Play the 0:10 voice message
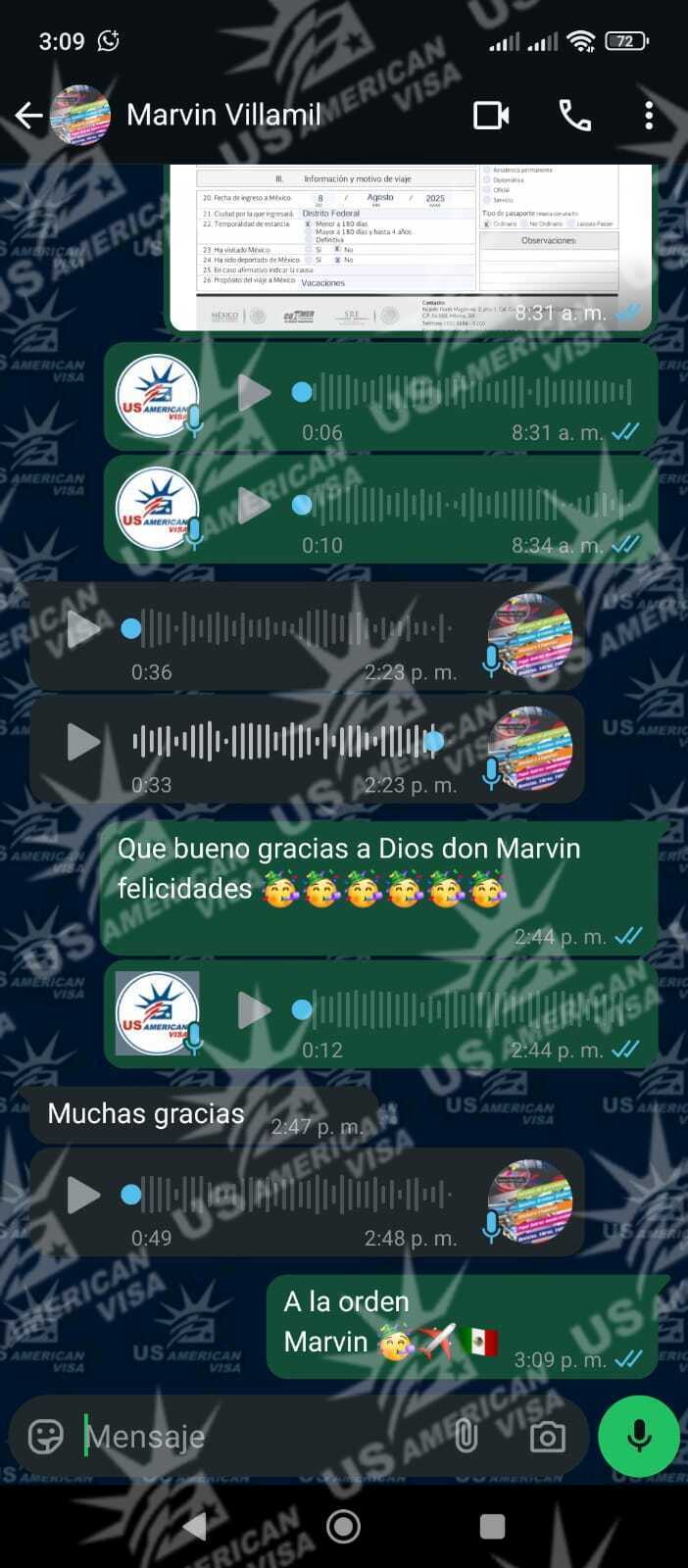The width and height of the screenshot is (688, 1568). pos(254,506)
